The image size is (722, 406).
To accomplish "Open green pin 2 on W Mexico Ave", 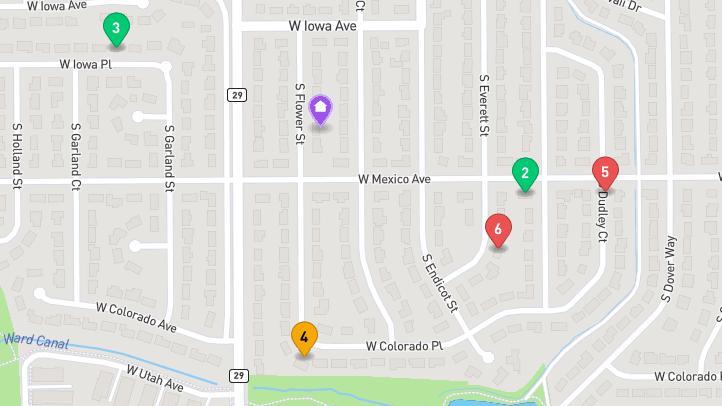I will [x=525, y=173].
